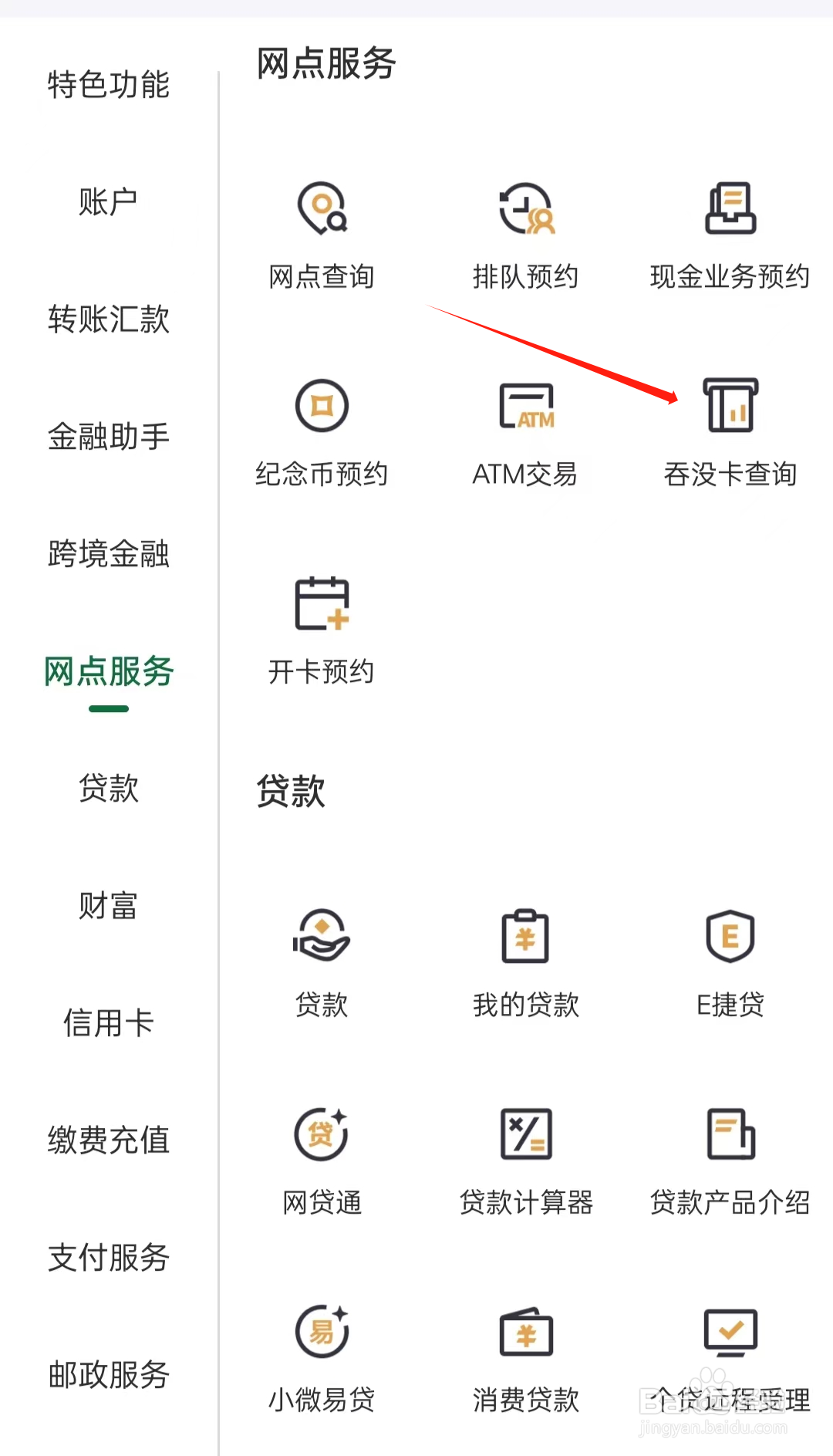The image size is (833, 1456).
Task: Go to the 缴费充值 payment recharge section
Action: tap(108, 1141)
